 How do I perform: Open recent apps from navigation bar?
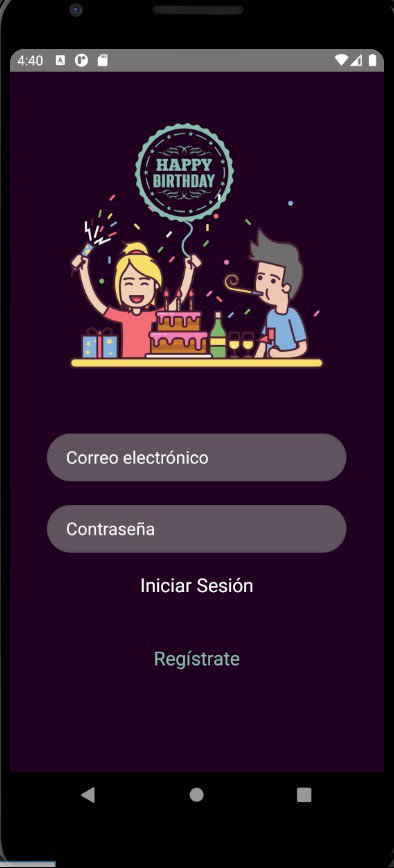pyautogui.click(x=304, y=795)
